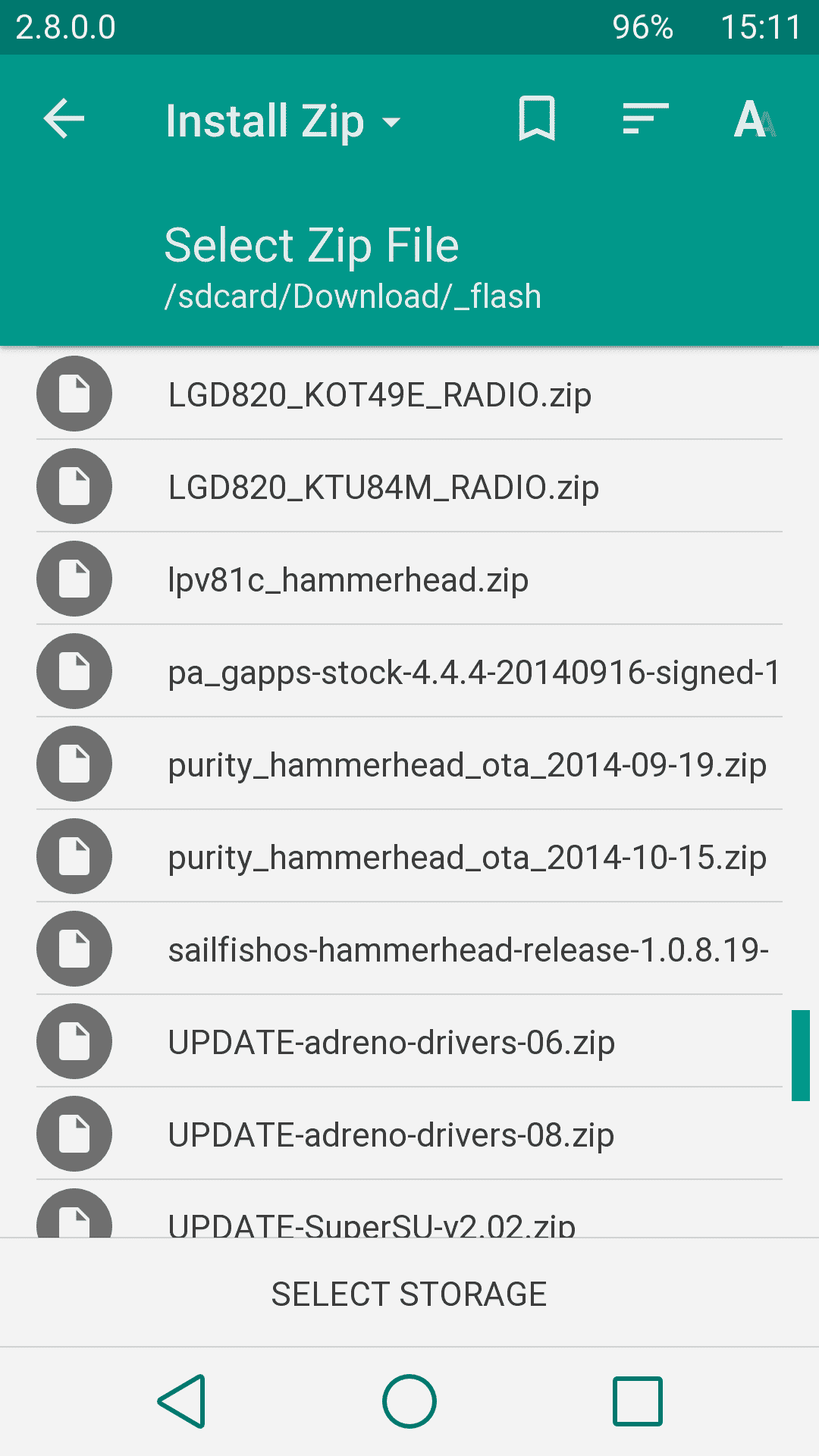819x1456 pixels.
Task: Pick the pa_gapps-stock-4.4.4 zip file
Action: tap(474, 673)
